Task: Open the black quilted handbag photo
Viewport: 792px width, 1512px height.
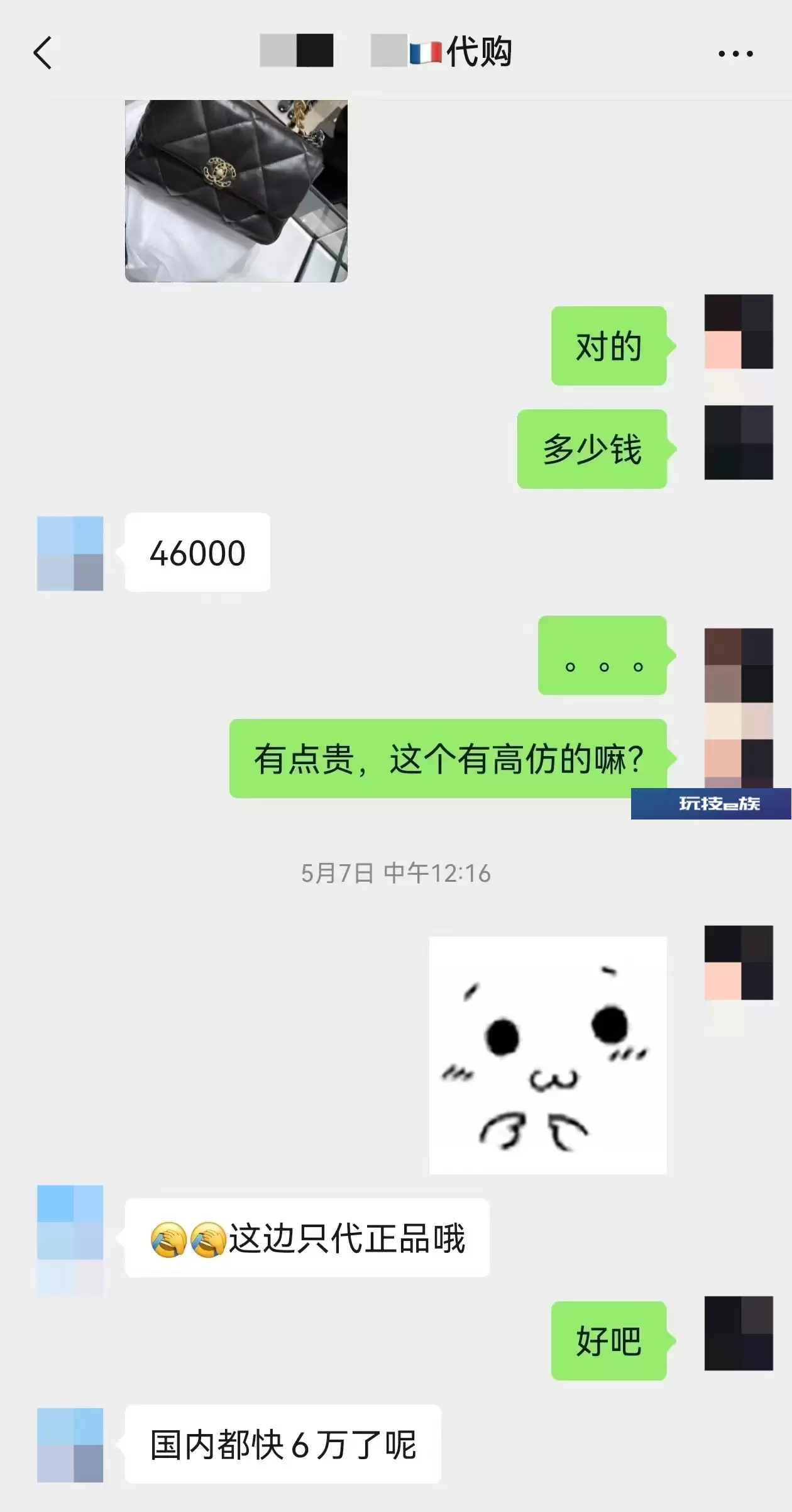Action: (x=236, y=191)
